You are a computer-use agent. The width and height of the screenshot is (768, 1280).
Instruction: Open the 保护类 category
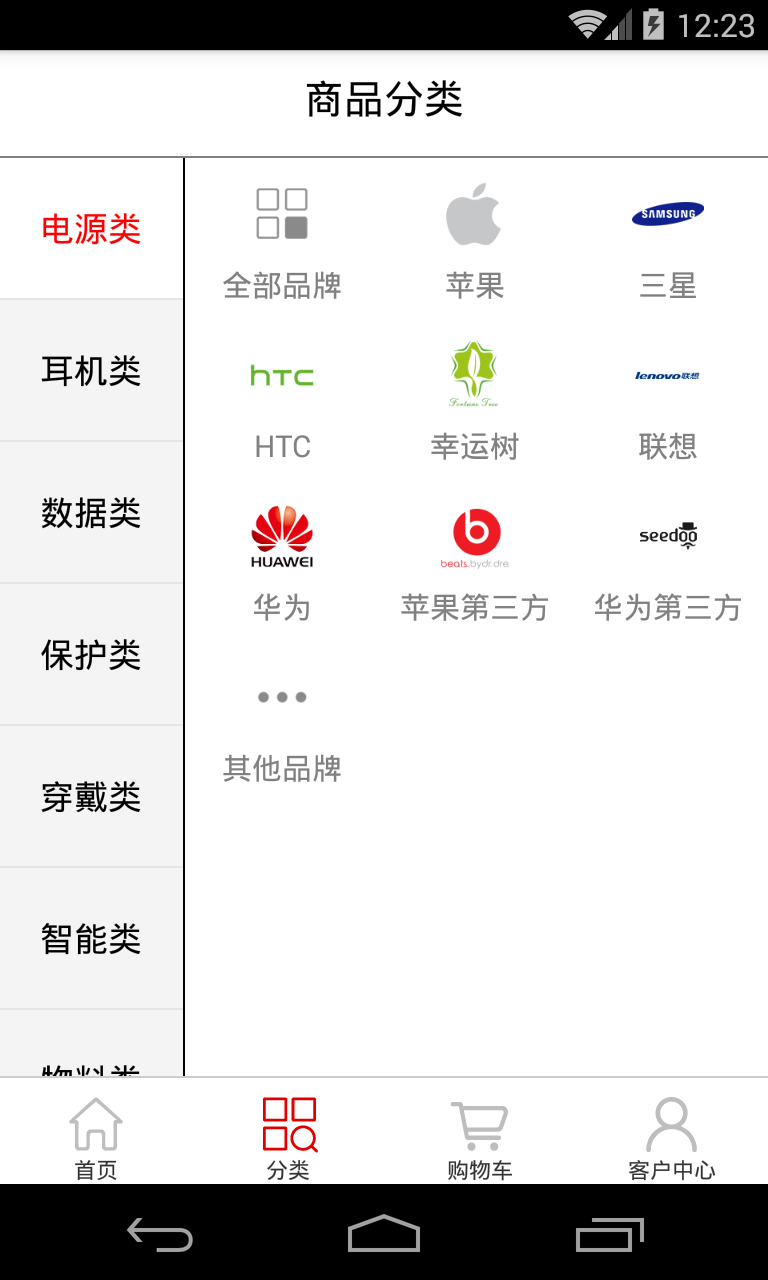click(91, 655)
